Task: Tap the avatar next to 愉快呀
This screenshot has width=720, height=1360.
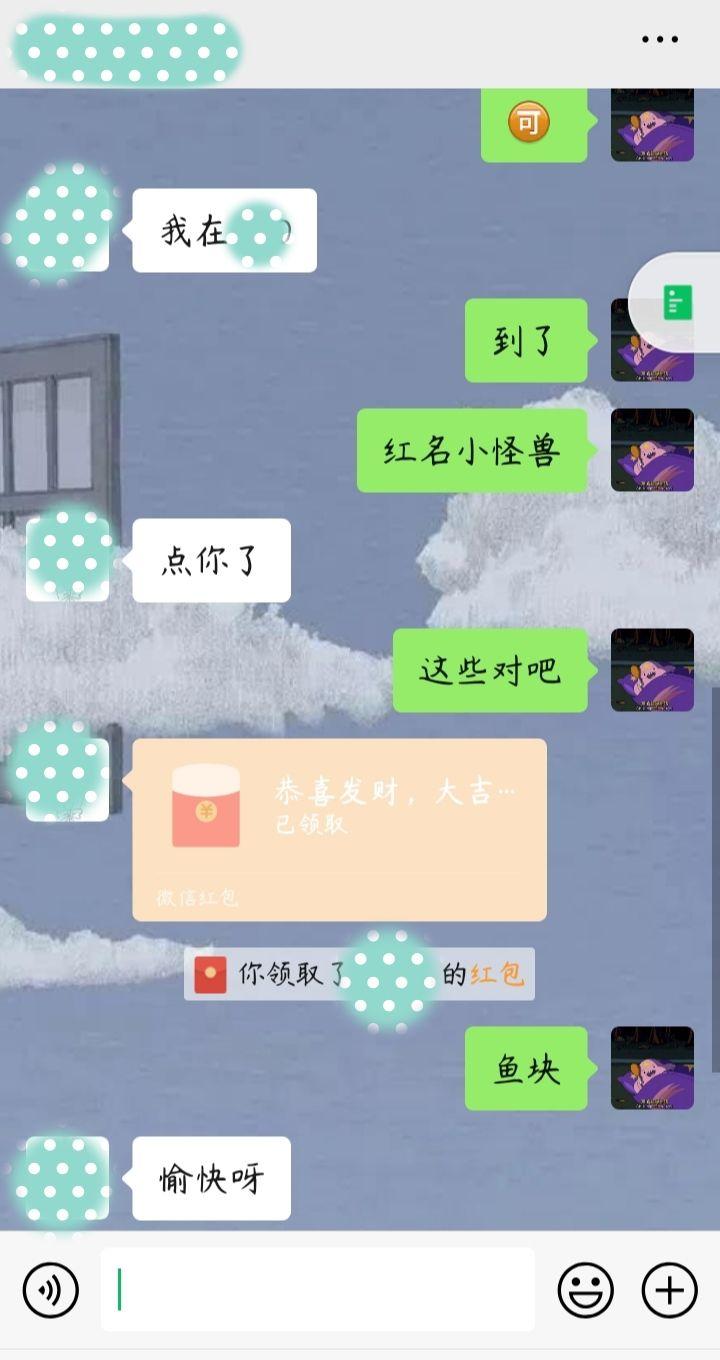Action: click(68, 1178)
